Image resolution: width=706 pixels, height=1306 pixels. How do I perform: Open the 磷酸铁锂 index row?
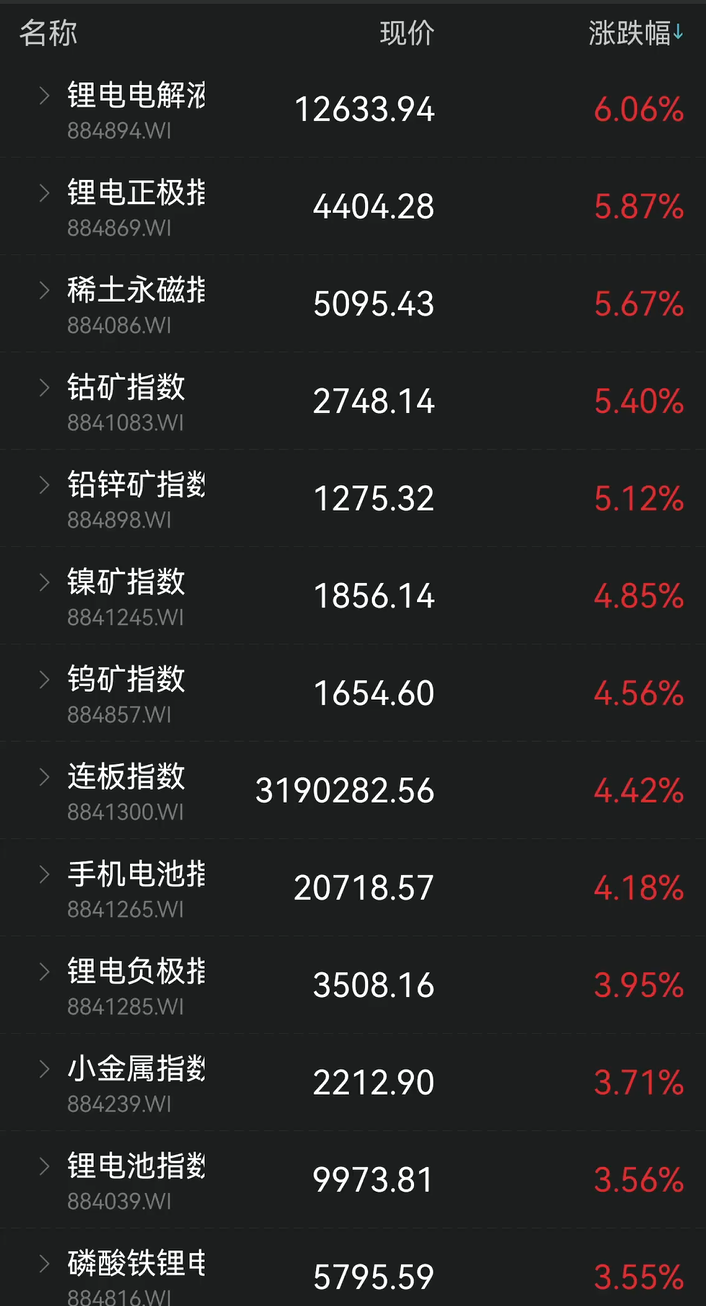click(x=136, y=1263)
